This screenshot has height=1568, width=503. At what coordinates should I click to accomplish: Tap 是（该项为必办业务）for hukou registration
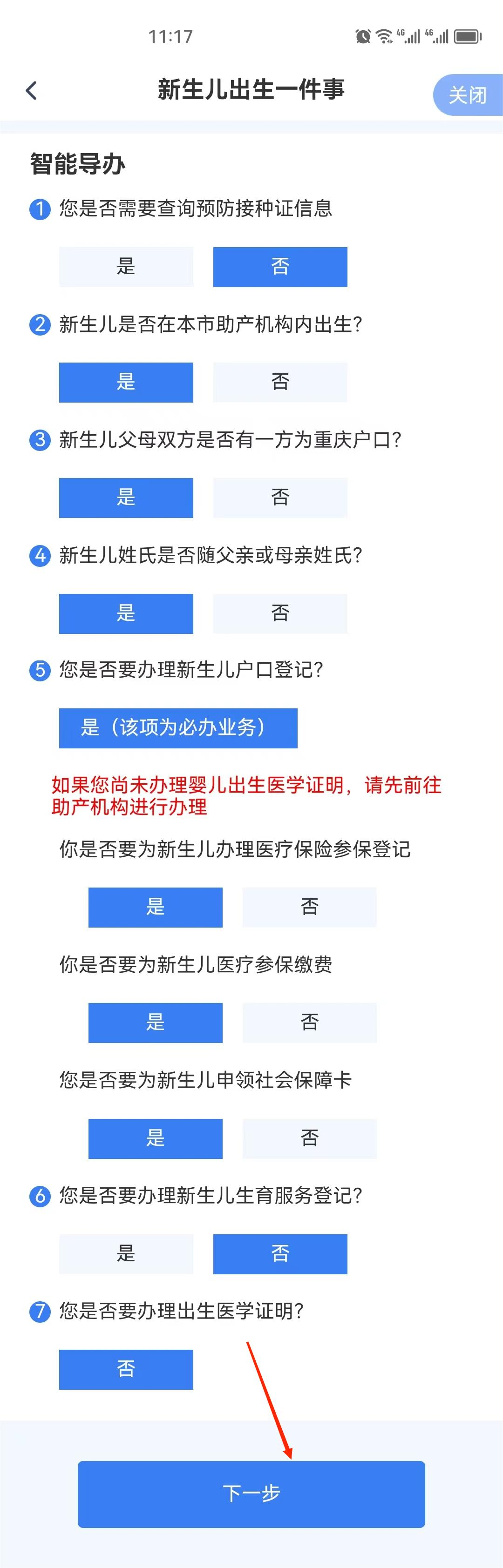tap(178, 728)
